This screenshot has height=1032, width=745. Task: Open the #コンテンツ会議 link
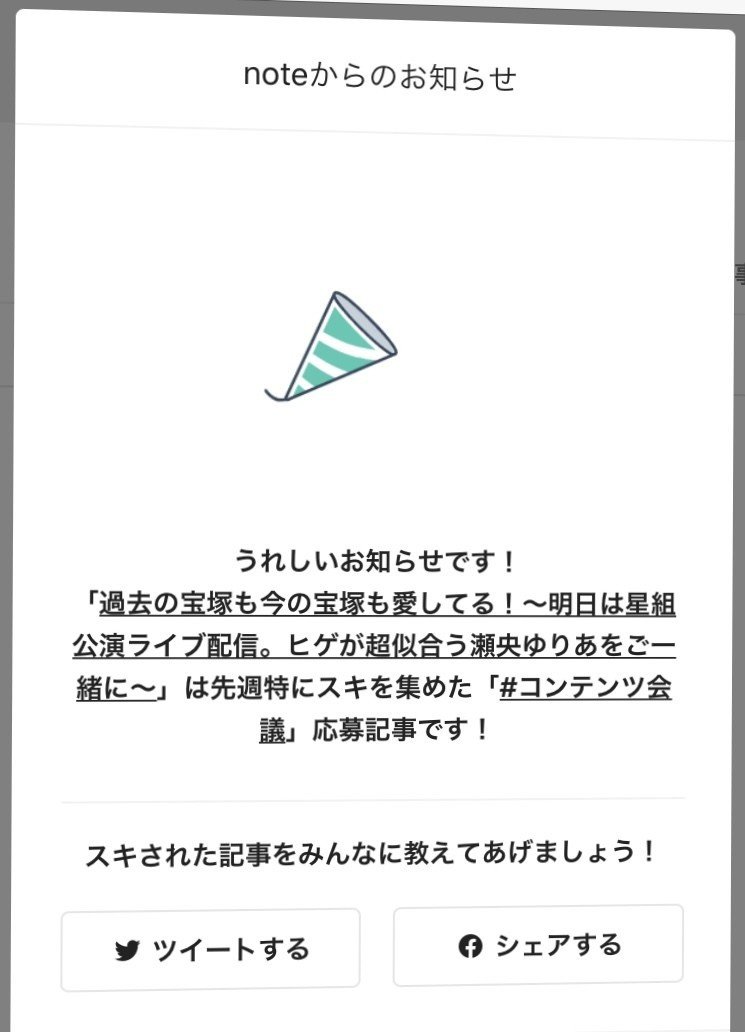592,690
